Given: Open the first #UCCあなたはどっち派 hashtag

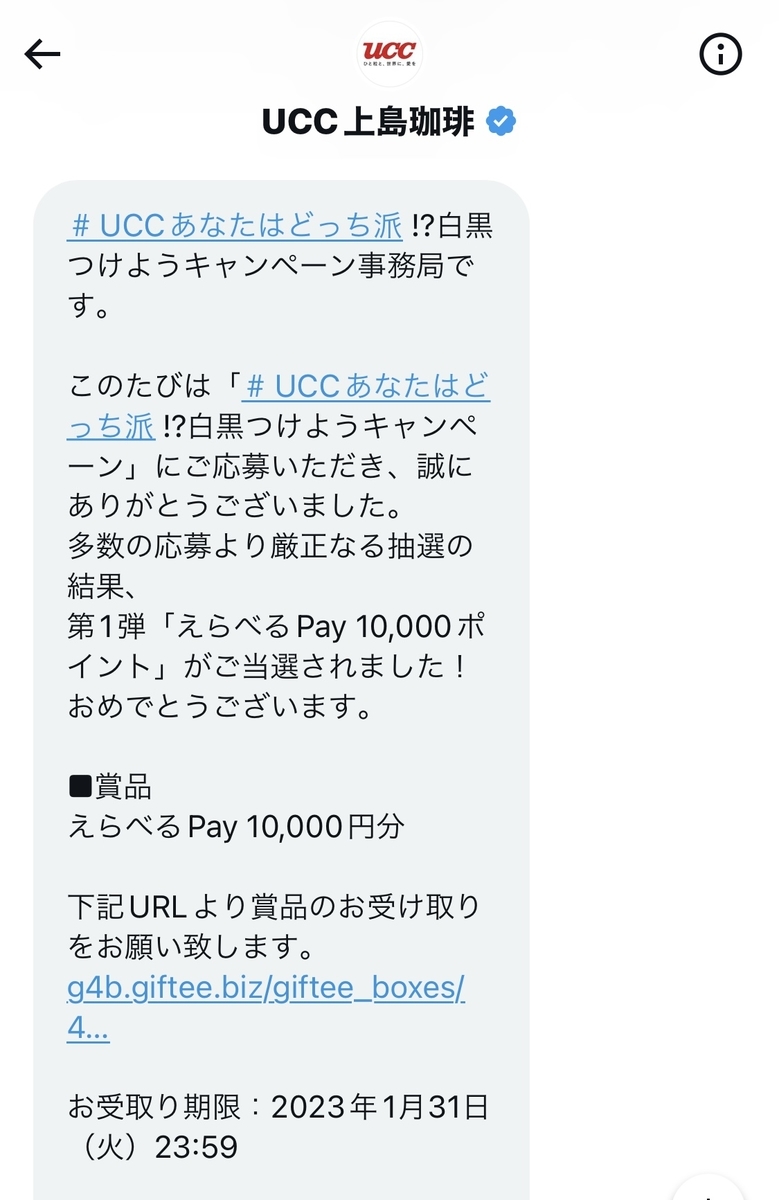Looking at the screenshot, I should pyautogui.click(x=235, y=226).
